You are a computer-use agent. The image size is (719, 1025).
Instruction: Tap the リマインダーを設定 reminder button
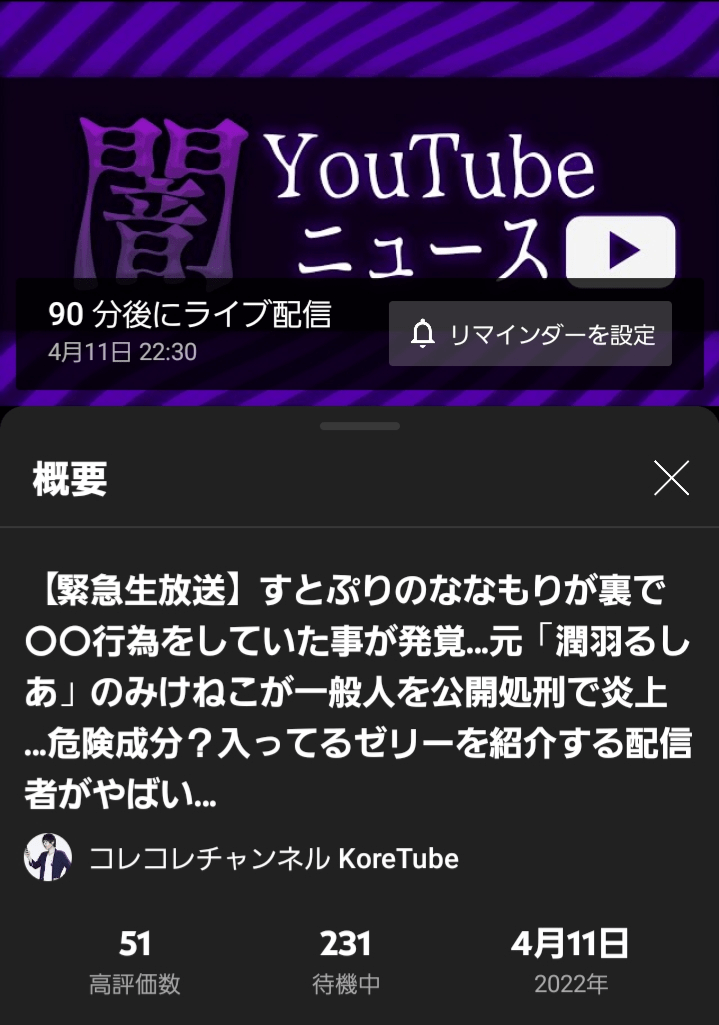click(530, 334)
